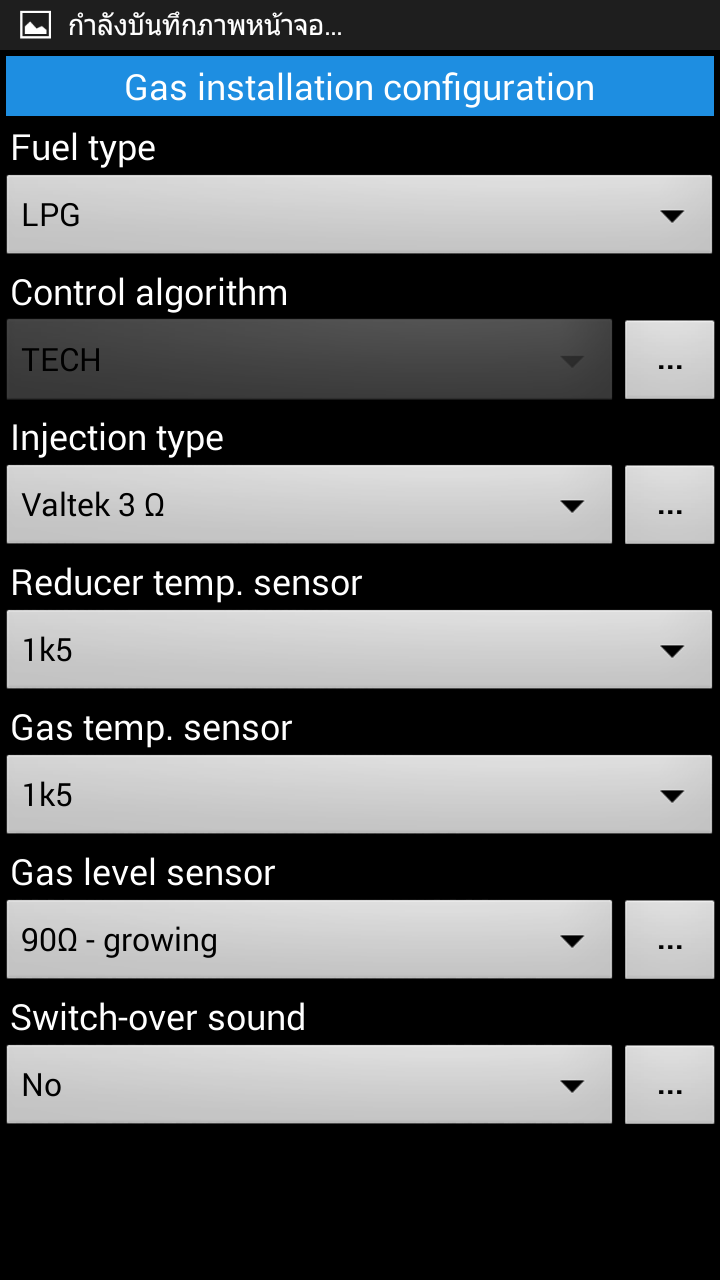Screen dimensions: 720x1280
Task: Tap the ellipsis button beside Switch-over sound
Action: point(669,1085)
